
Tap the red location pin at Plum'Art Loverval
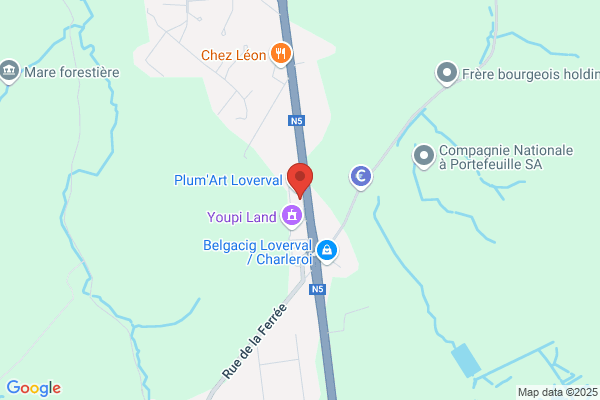(x=300, y=180)
